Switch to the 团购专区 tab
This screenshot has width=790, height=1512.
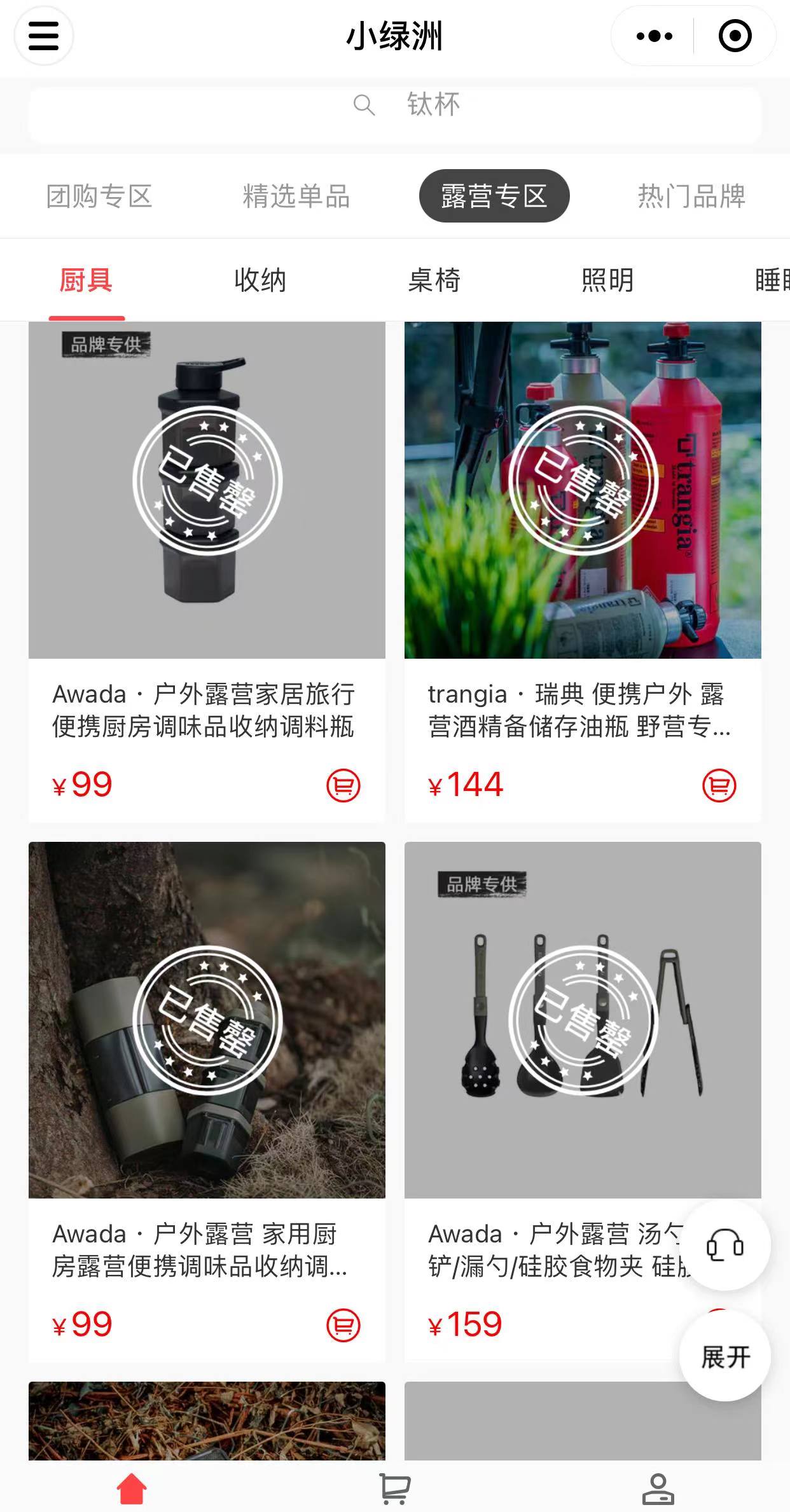click(99, 196)
